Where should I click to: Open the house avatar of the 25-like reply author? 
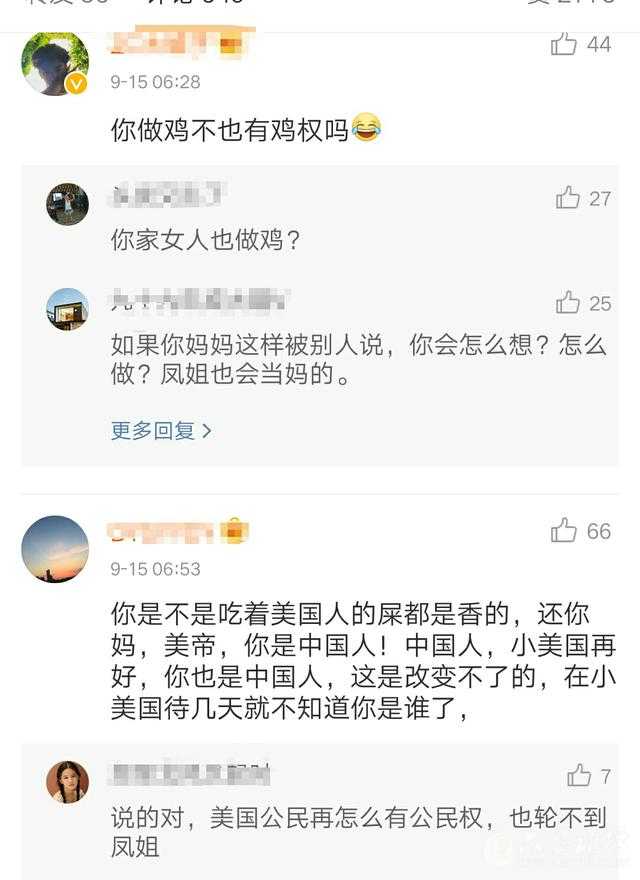tap(67, 309)
